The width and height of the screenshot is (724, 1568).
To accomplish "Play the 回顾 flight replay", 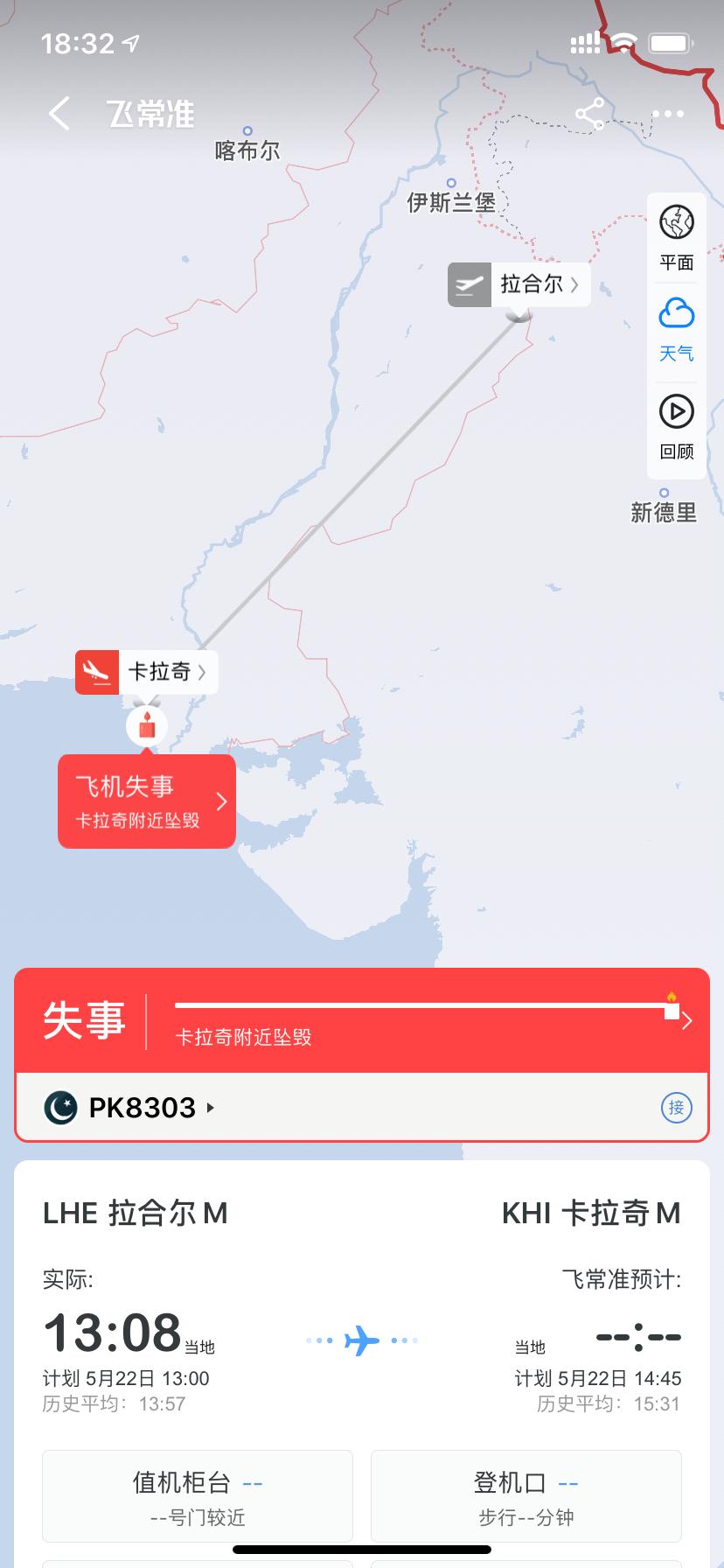I will [676, 426].
